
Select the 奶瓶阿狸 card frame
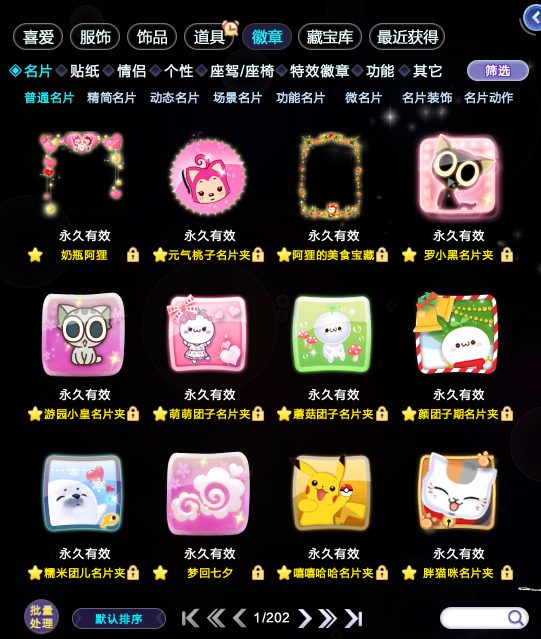[81, 173]
